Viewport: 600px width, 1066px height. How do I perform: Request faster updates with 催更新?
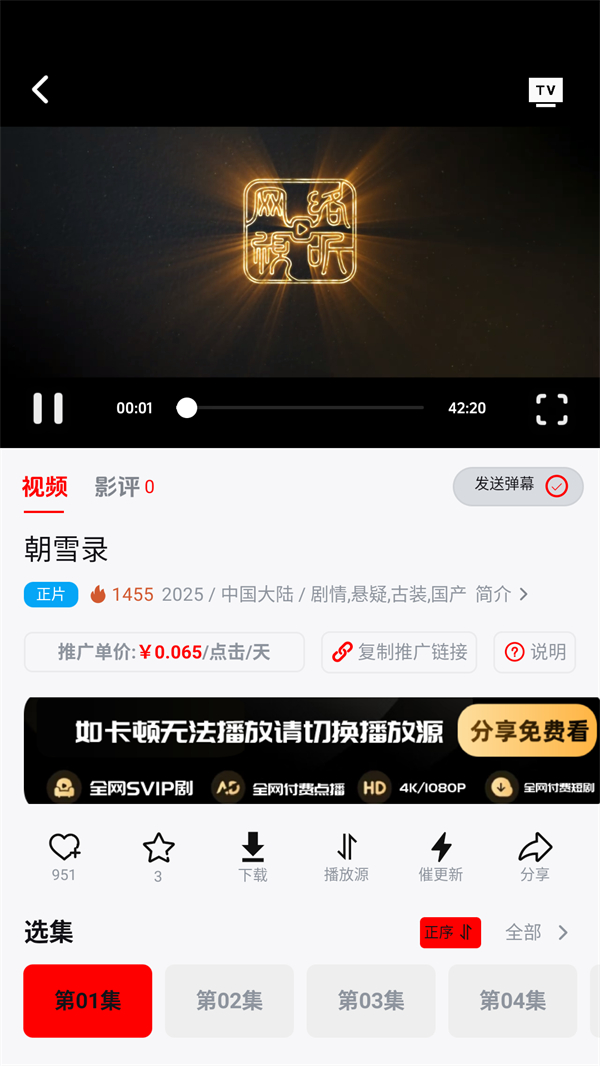click(x=440, y=857)
